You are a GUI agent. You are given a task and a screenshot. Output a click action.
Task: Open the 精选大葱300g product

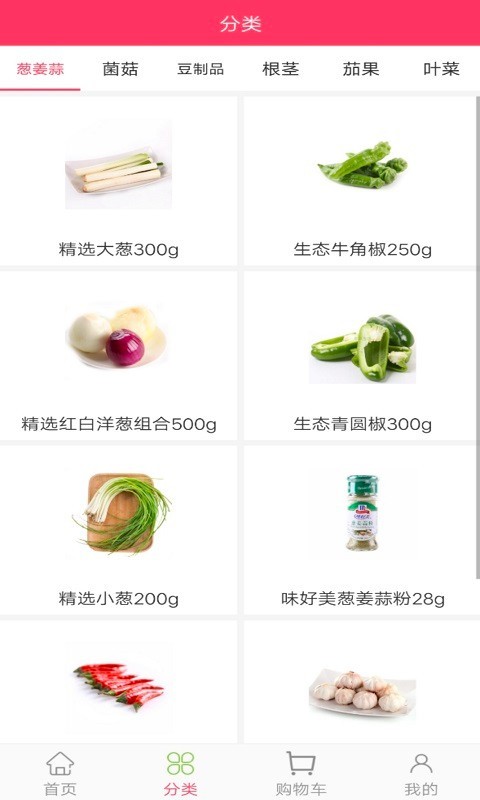tap(118, 181)
